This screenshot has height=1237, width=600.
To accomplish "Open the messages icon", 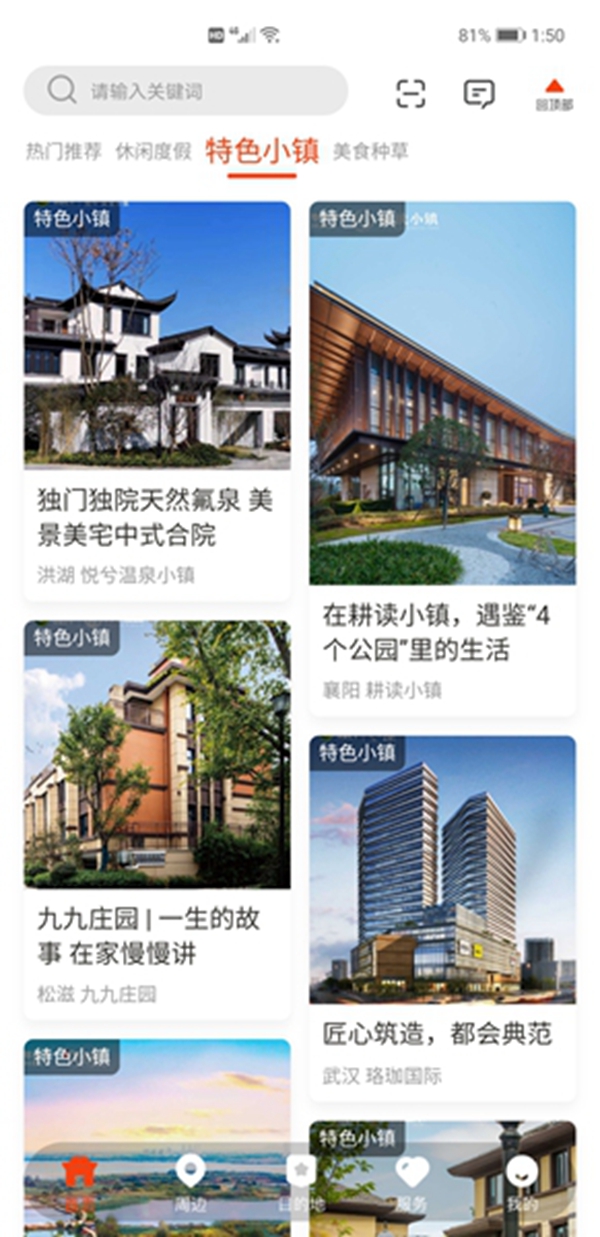I will tap(479, 93).
